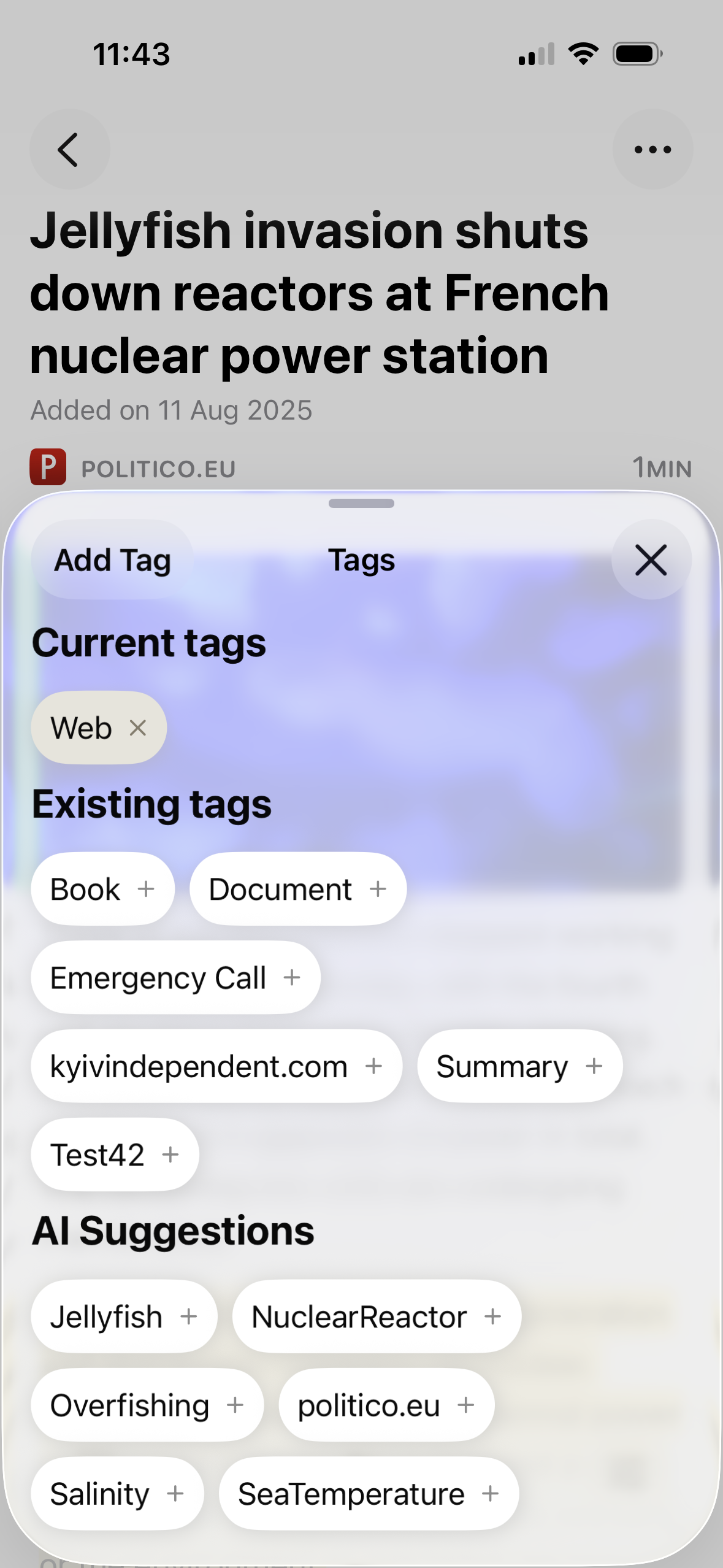The image size is (723, 1568).
Task: Select the Emergency Call tag
Action: (175, 977)
